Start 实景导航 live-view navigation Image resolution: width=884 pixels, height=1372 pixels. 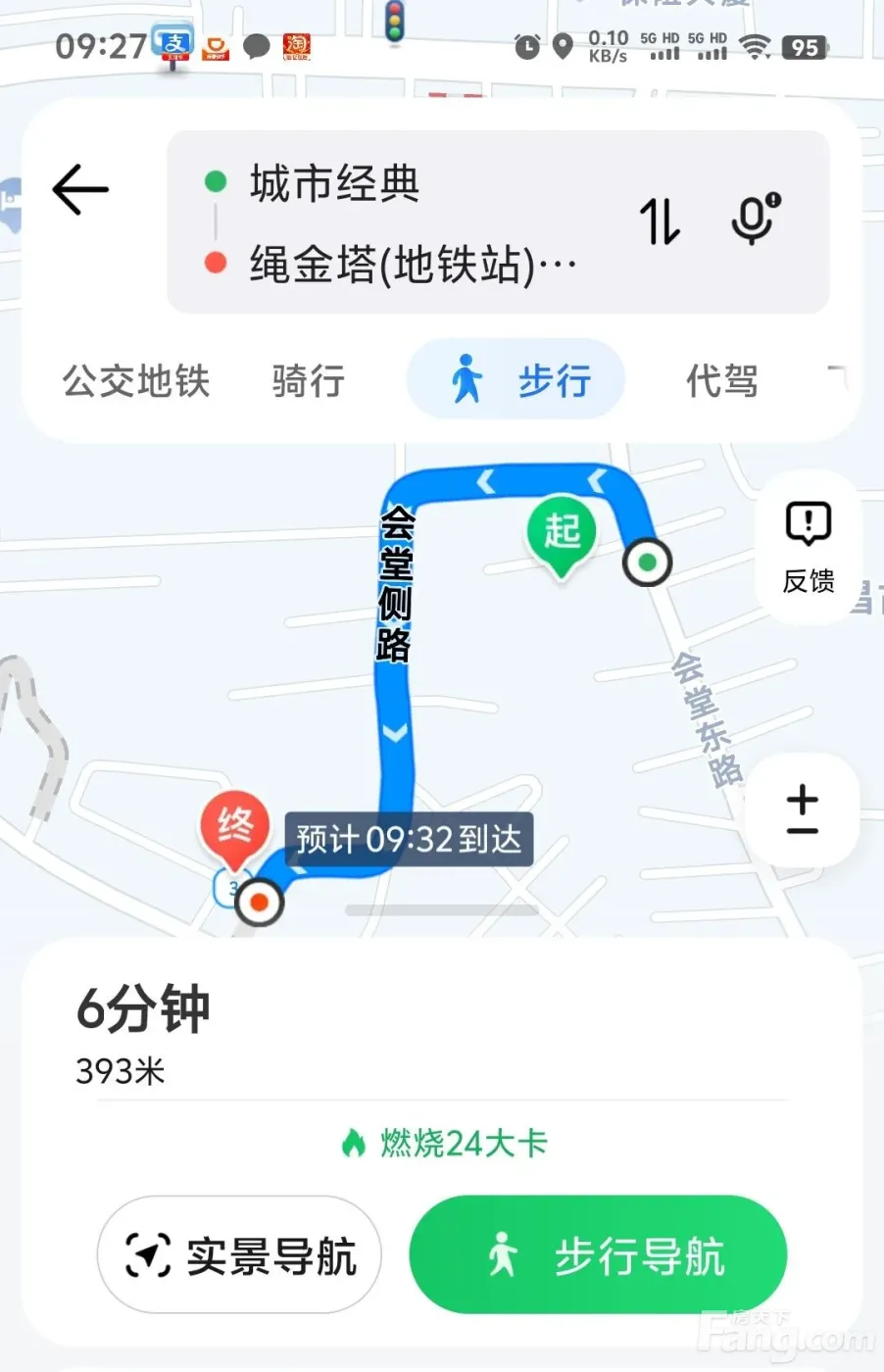tap(240, 1255)
